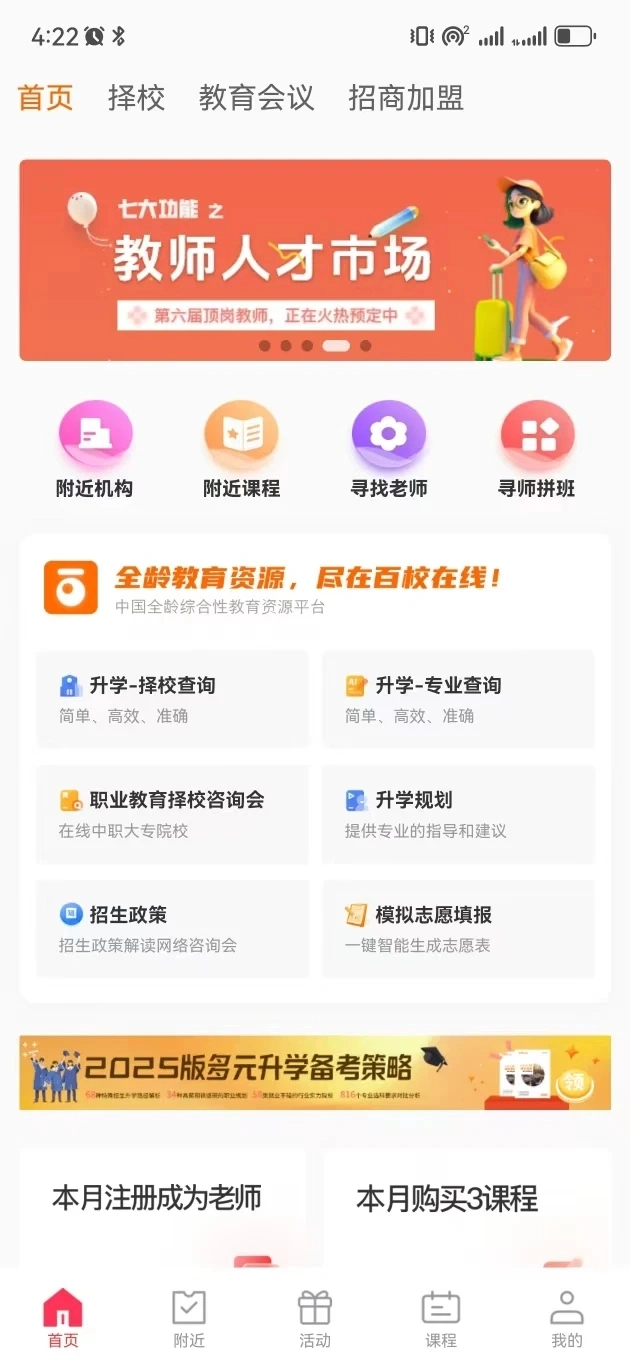630x1360 pixels.
Task: View the 招生政策 card
Action: (x=172, y=929)
